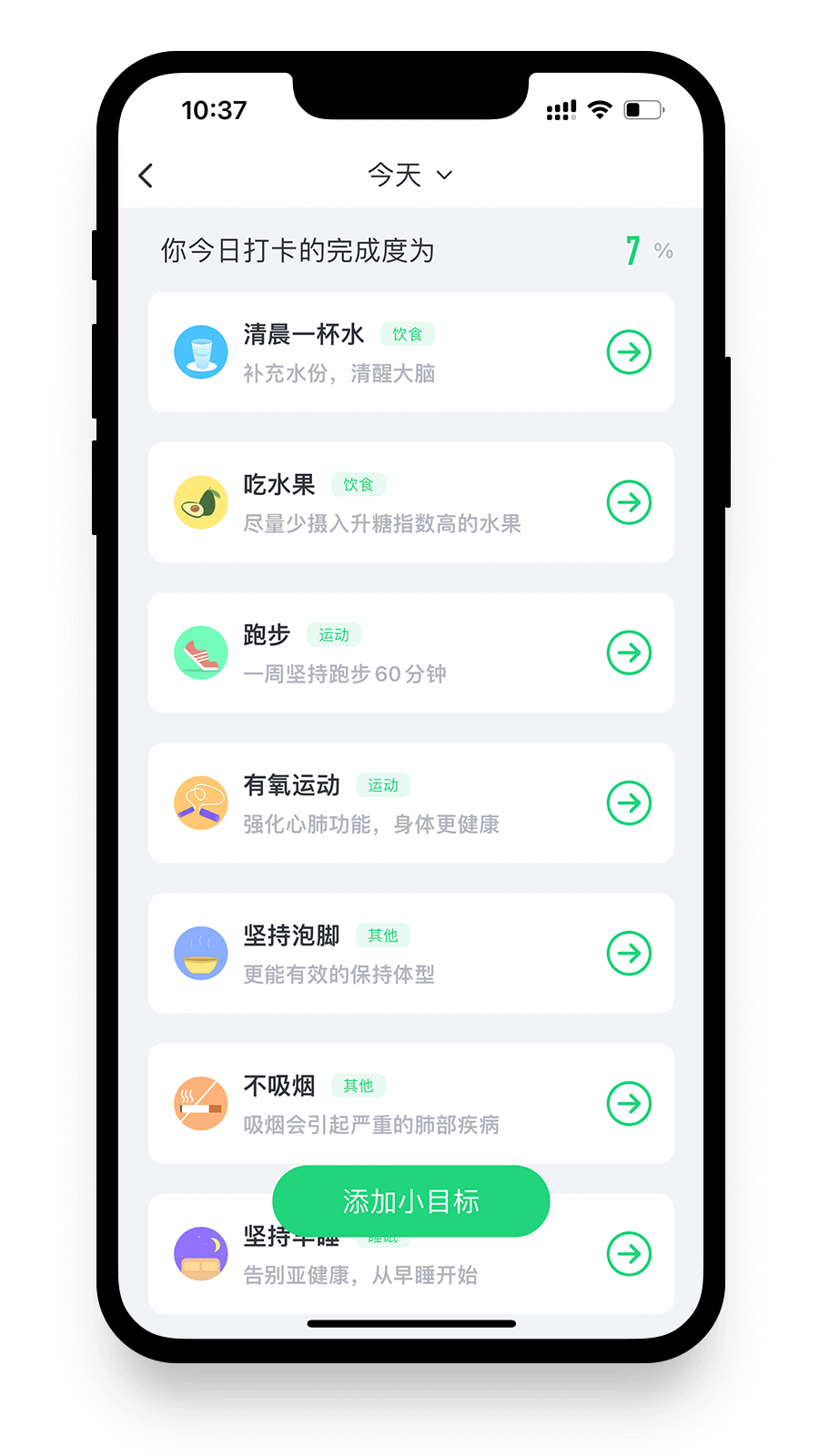
Task: Tap the arrow on 不吸烟
Action: coord(629,1103)
